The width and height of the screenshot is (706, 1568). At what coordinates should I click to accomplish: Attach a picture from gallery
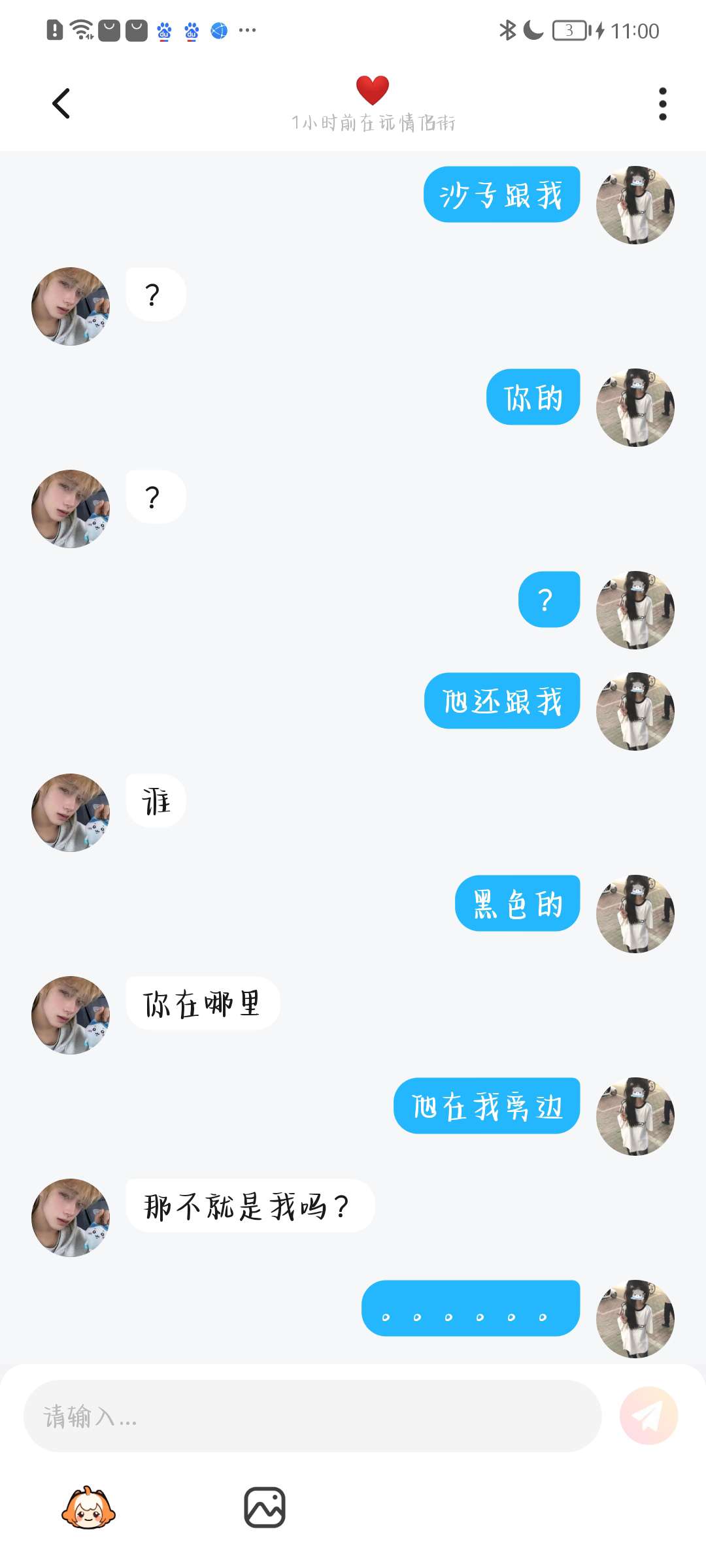point(265,1508)
